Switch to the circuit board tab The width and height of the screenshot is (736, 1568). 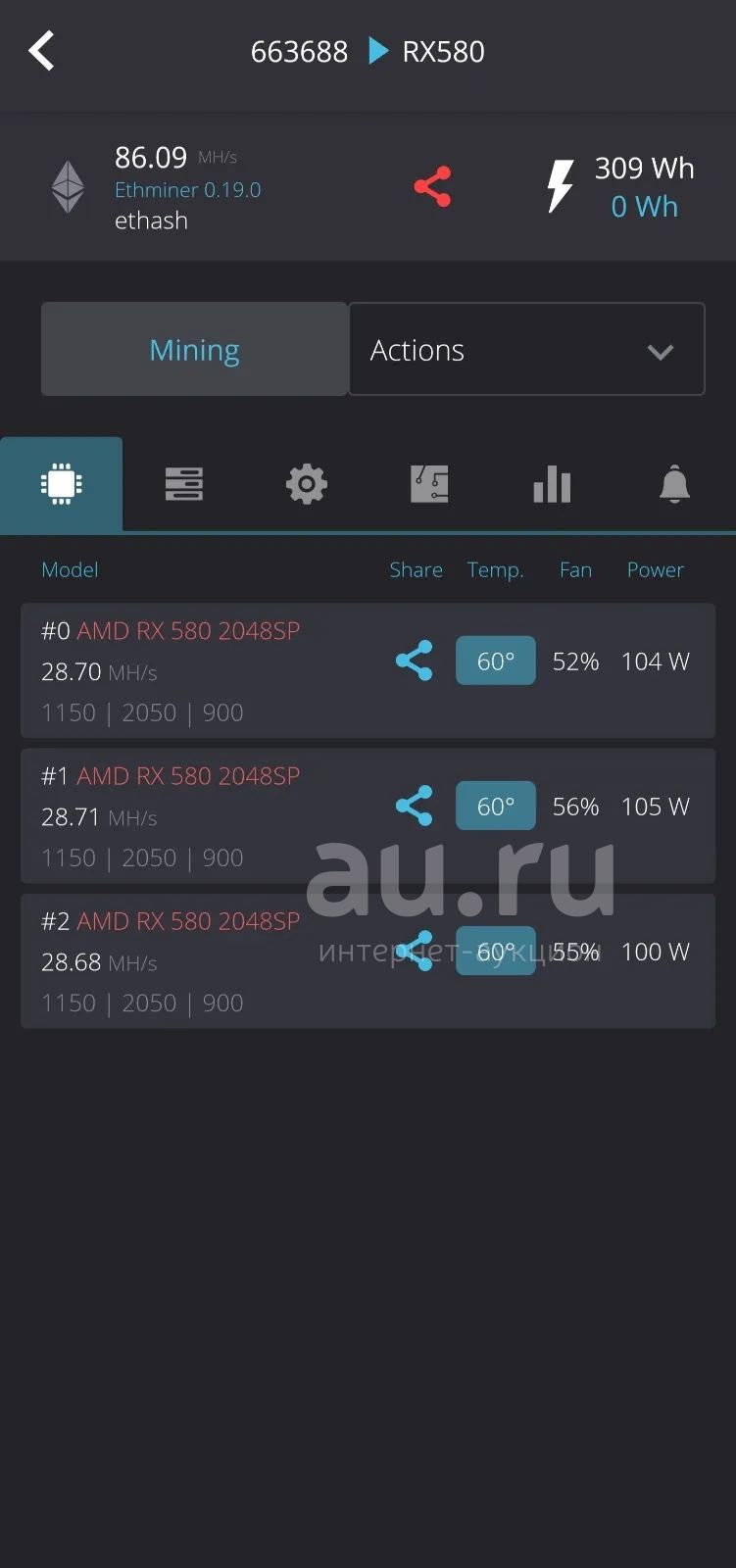tap(429, 484)
